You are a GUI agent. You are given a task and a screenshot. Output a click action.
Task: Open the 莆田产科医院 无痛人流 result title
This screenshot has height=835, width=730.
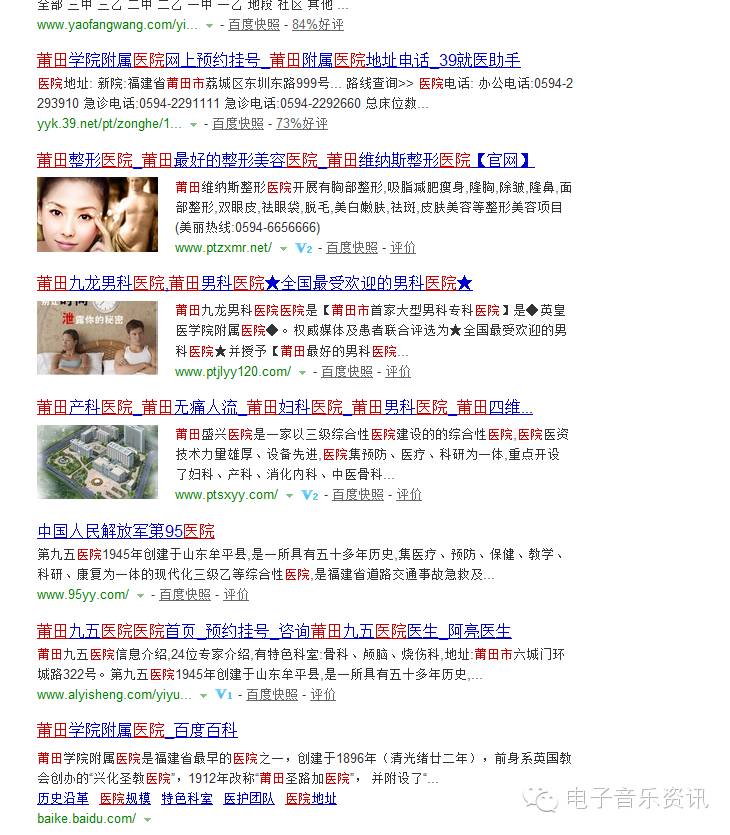tap(284, 408)
